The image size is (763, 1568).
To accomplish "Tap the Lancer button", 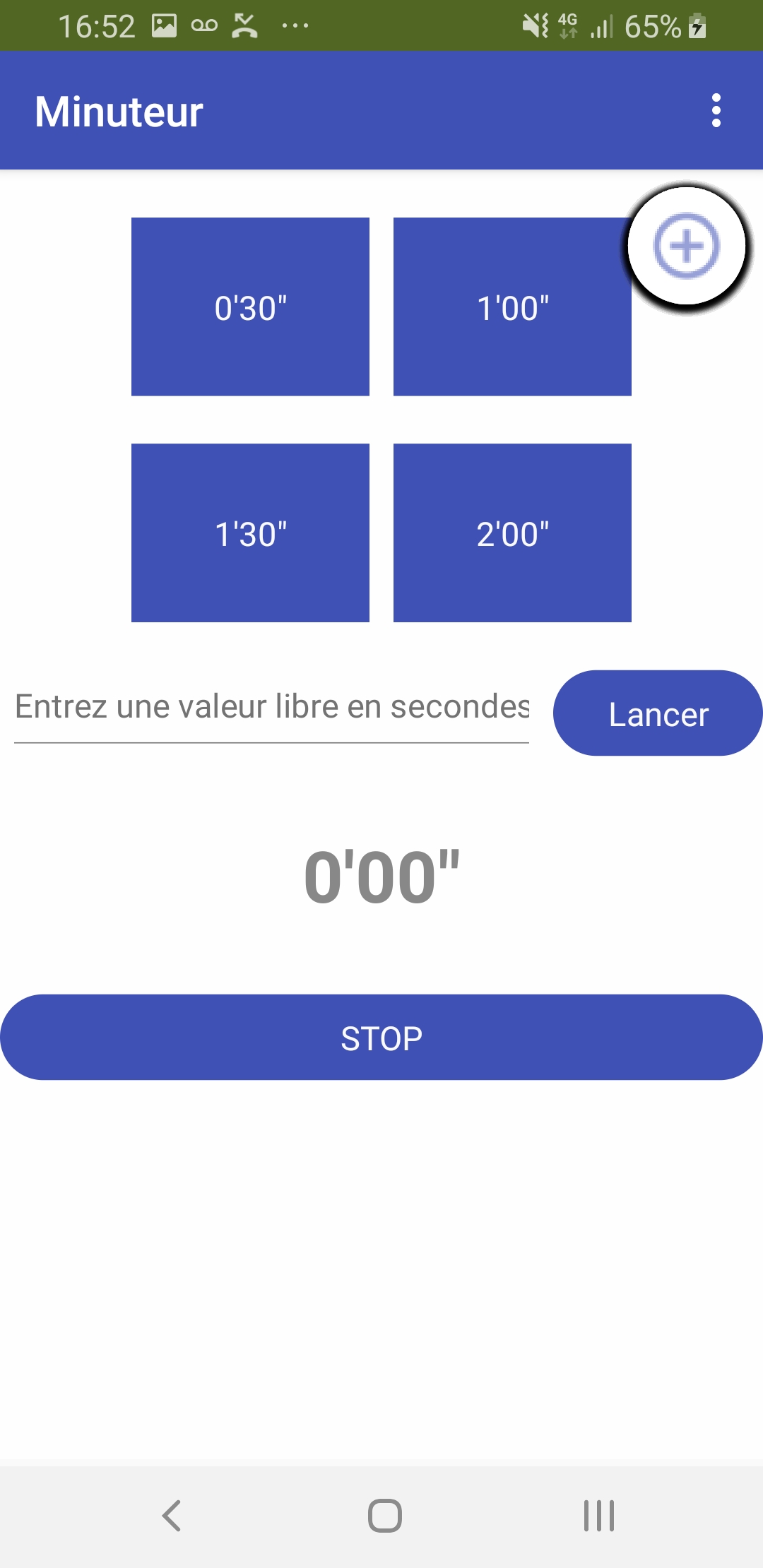I will point(658,713).
